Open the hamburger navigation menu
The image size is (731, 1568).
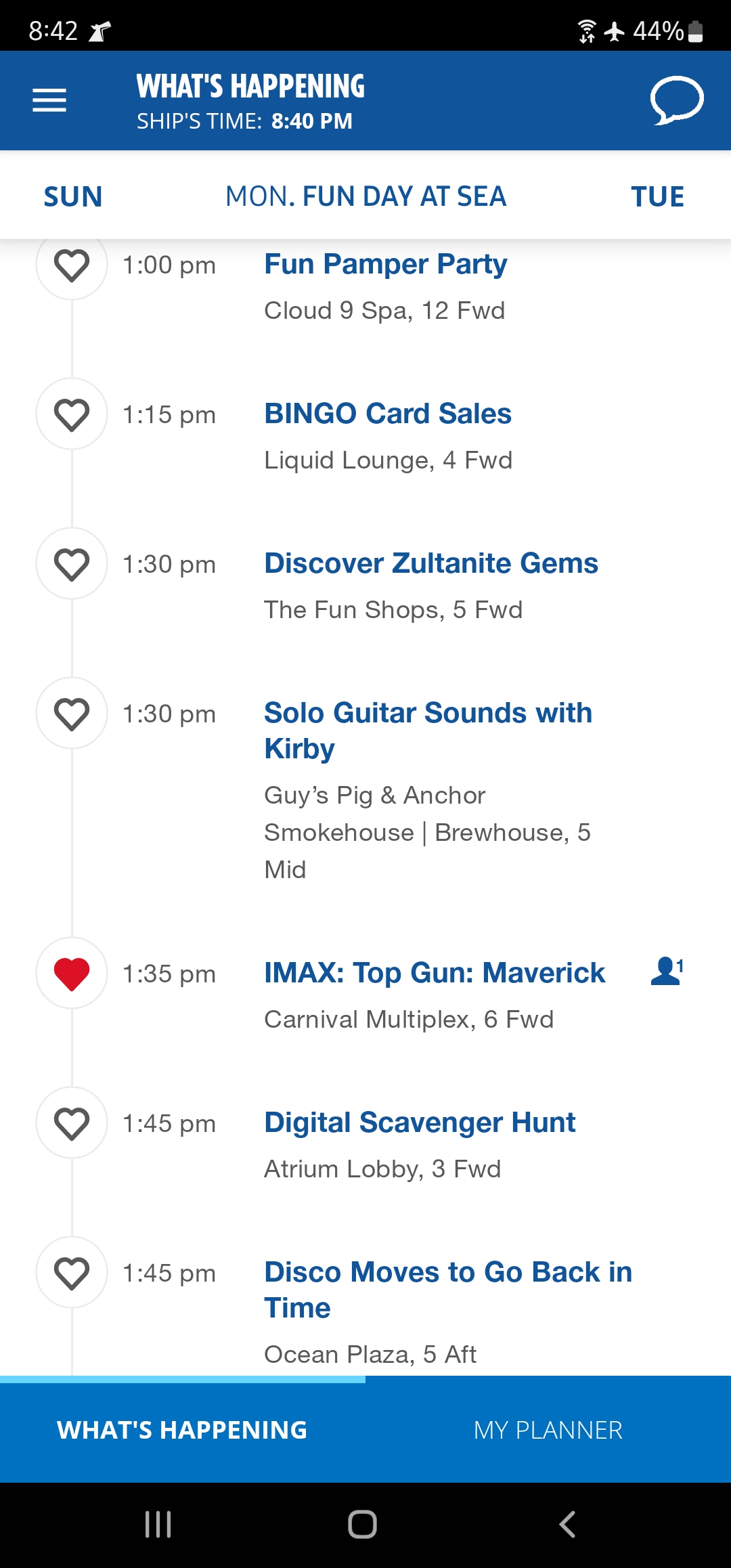[49, 100]
